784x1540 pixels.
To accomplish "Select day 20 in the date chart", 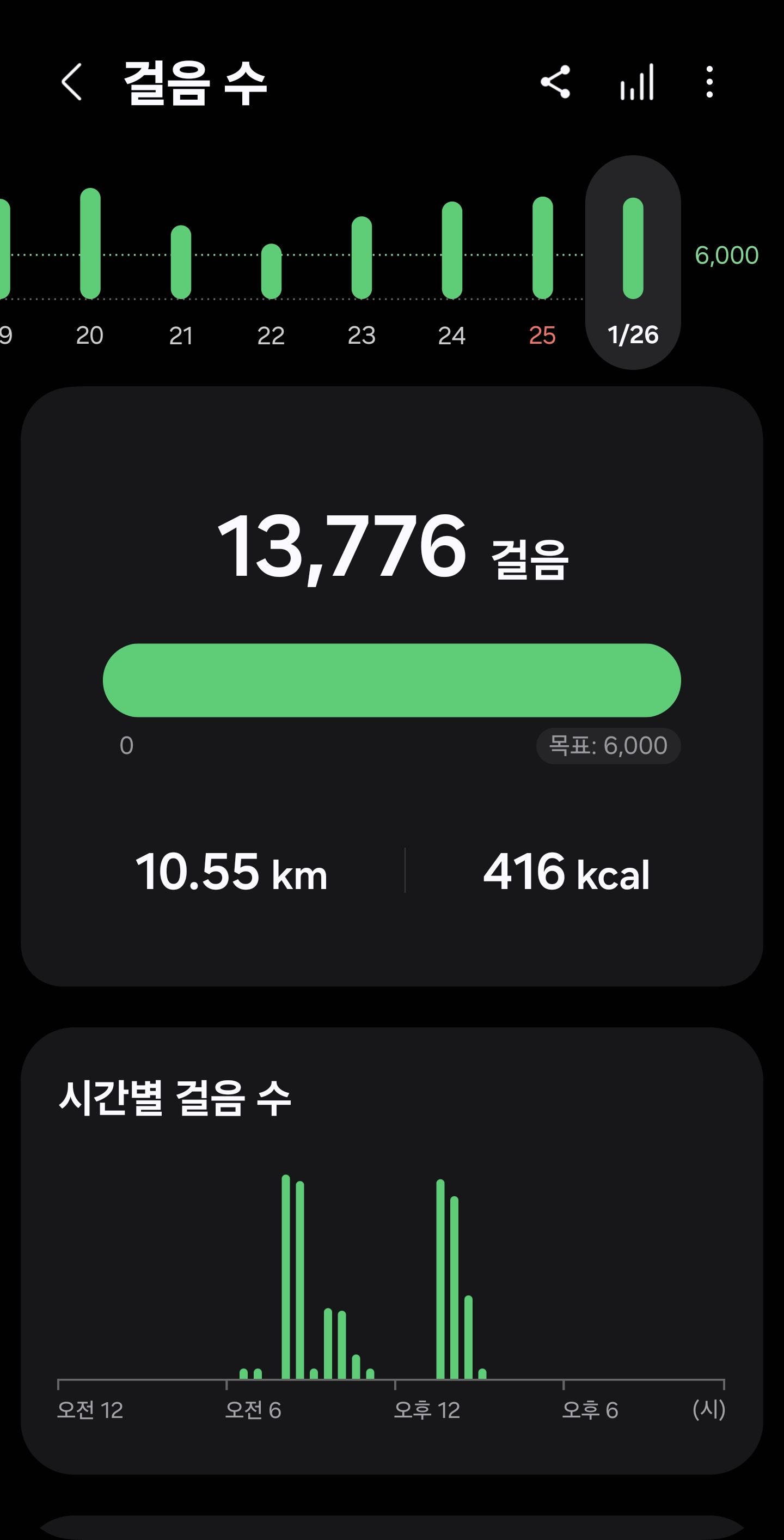I will pyautogui.click(x=90, y=263).
